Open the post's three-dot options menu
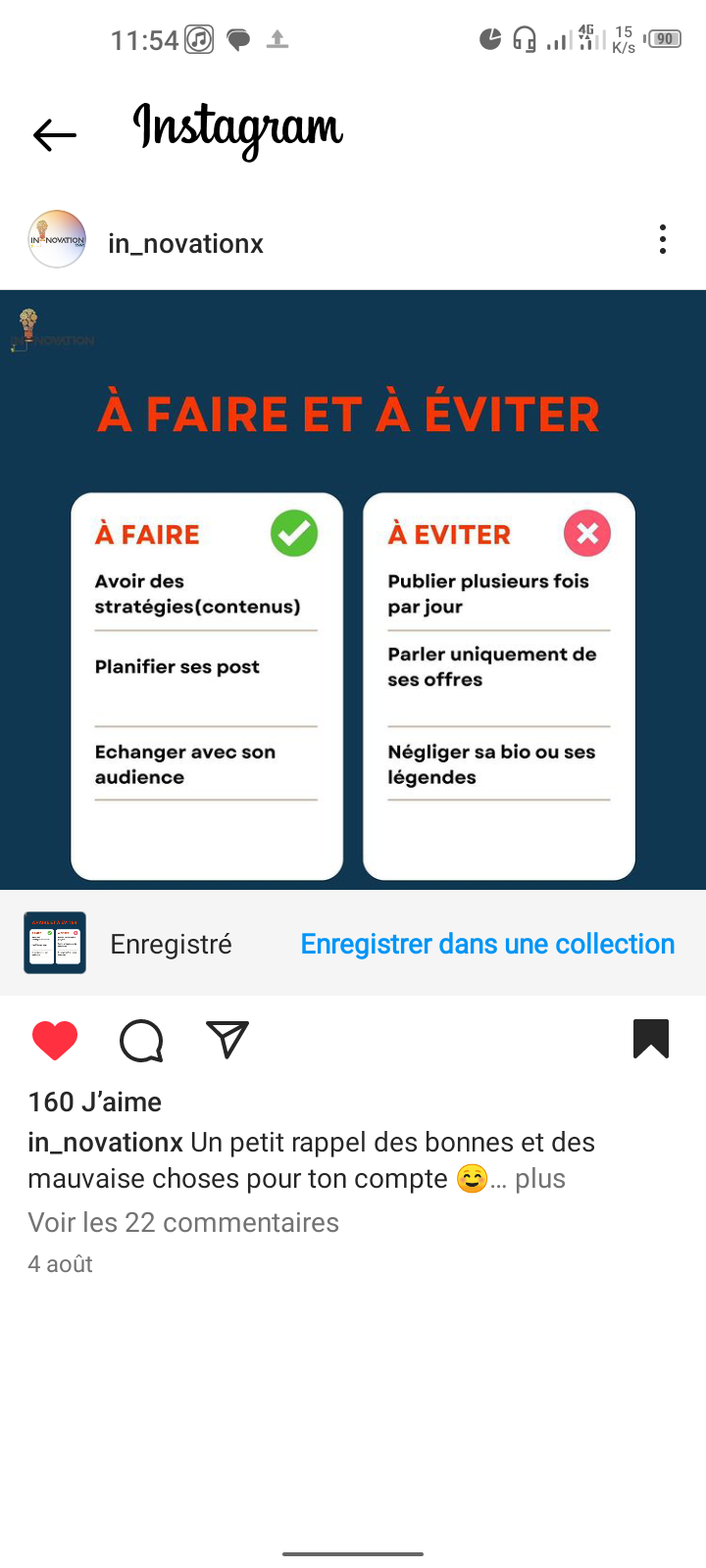This screenshot has width=706, height=1568. (x=663, y=240)
